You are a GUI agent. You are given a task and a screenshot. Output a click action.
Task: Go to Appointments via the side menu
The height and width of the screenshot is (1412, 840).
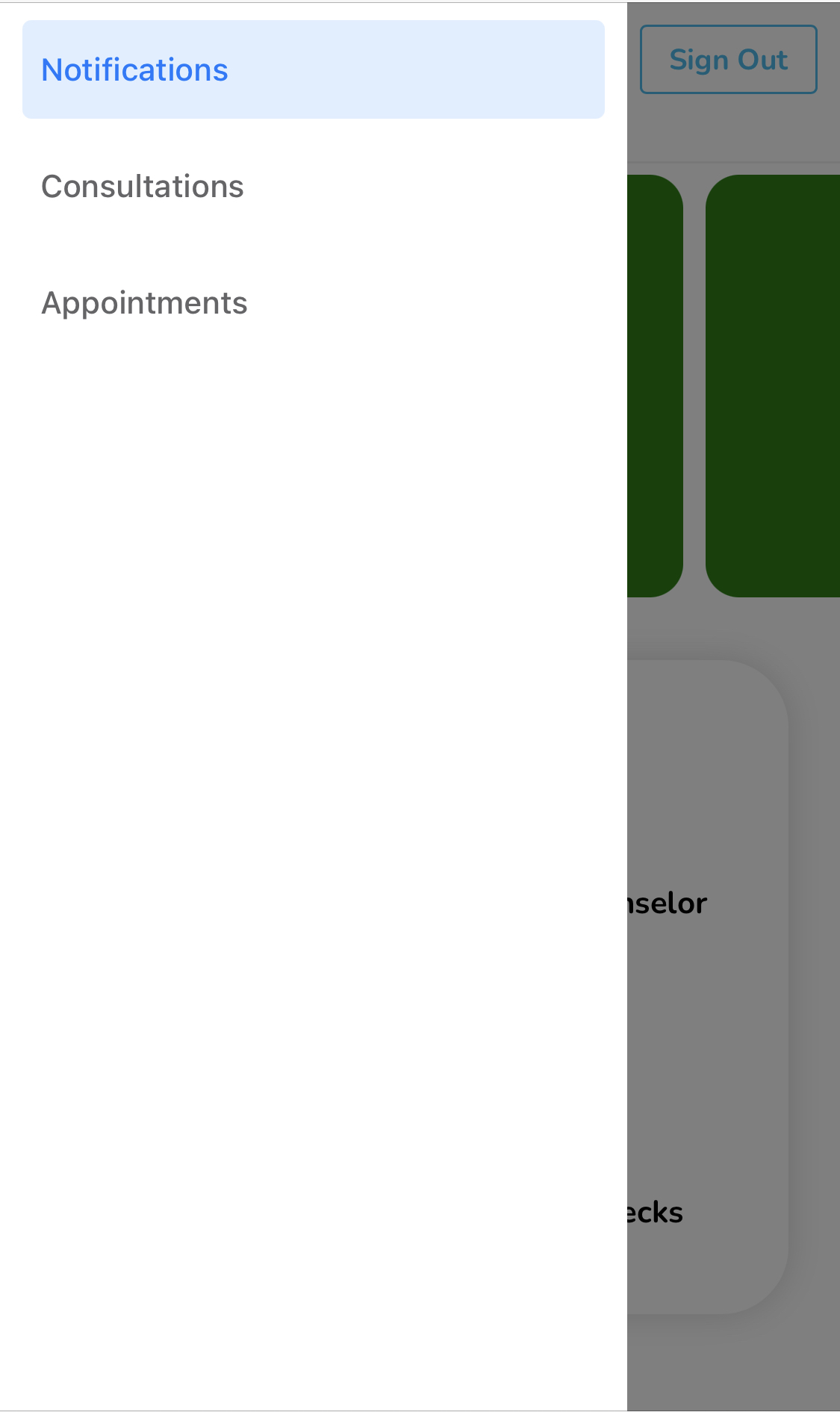click(x=145, y=302)
